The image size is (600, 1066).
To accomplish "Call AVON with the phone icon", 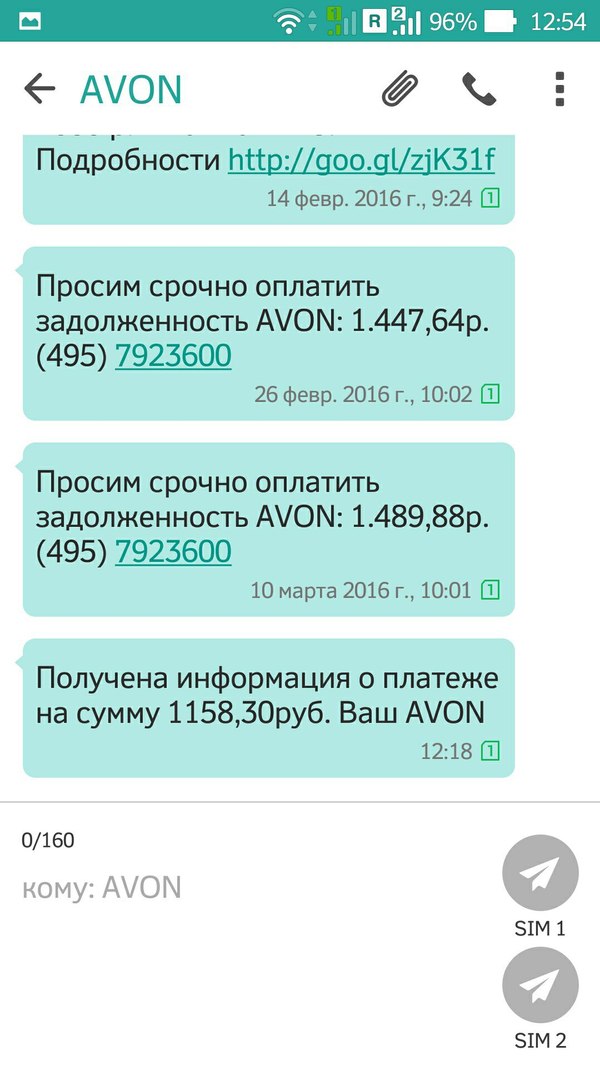I will [479, 89].
